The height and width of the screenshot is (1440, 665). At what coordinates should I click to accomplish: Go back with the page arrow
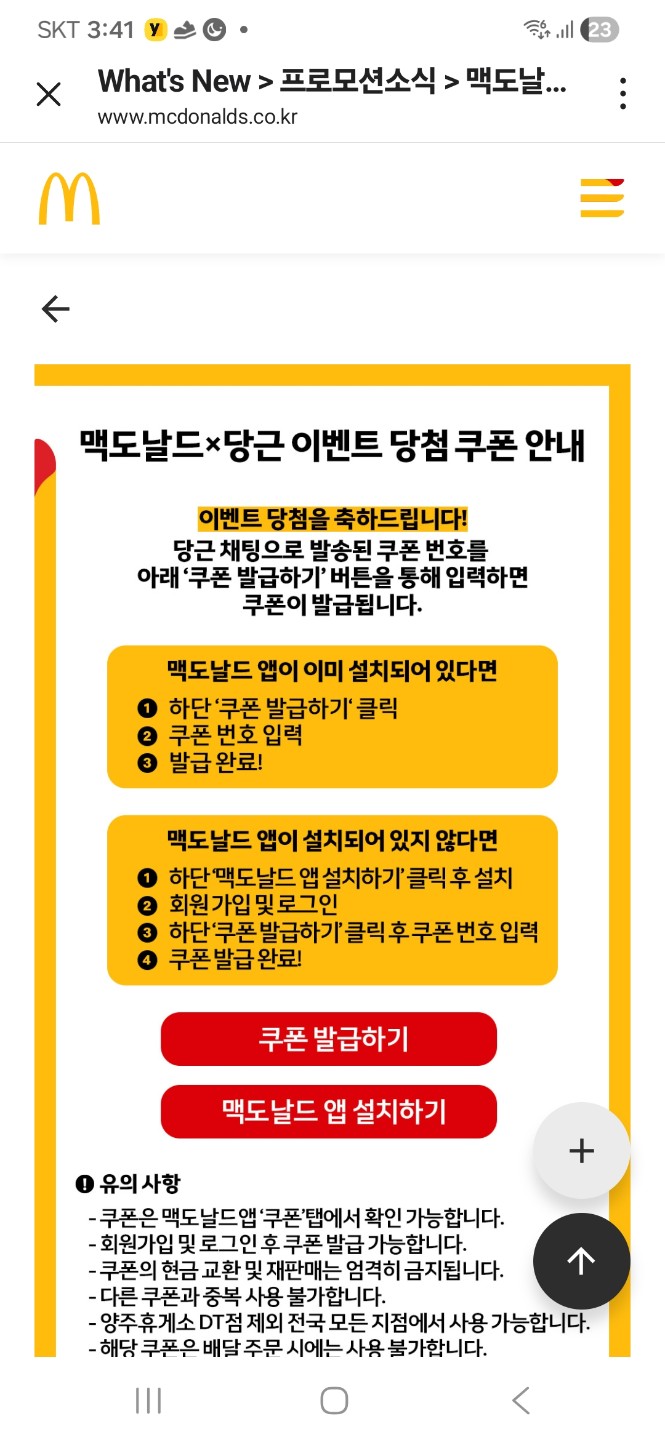tap(56, 310)
